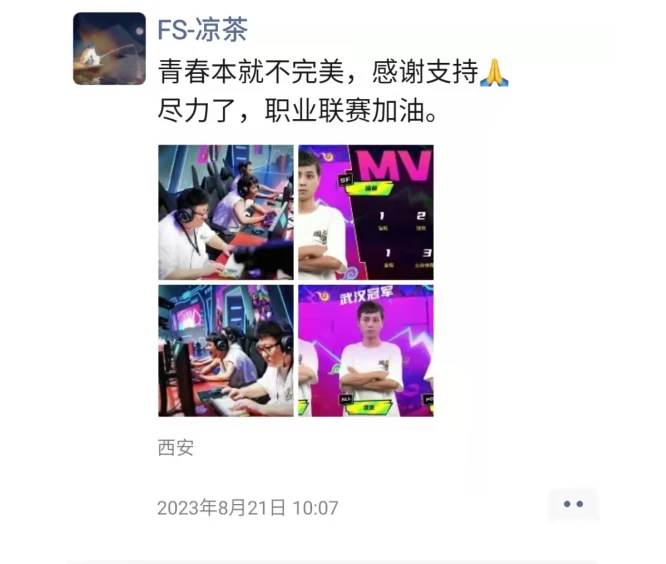This screenshot has width=666, height=564.
Task: Open the FS-凉茶 username link
Action: (203, 30)
